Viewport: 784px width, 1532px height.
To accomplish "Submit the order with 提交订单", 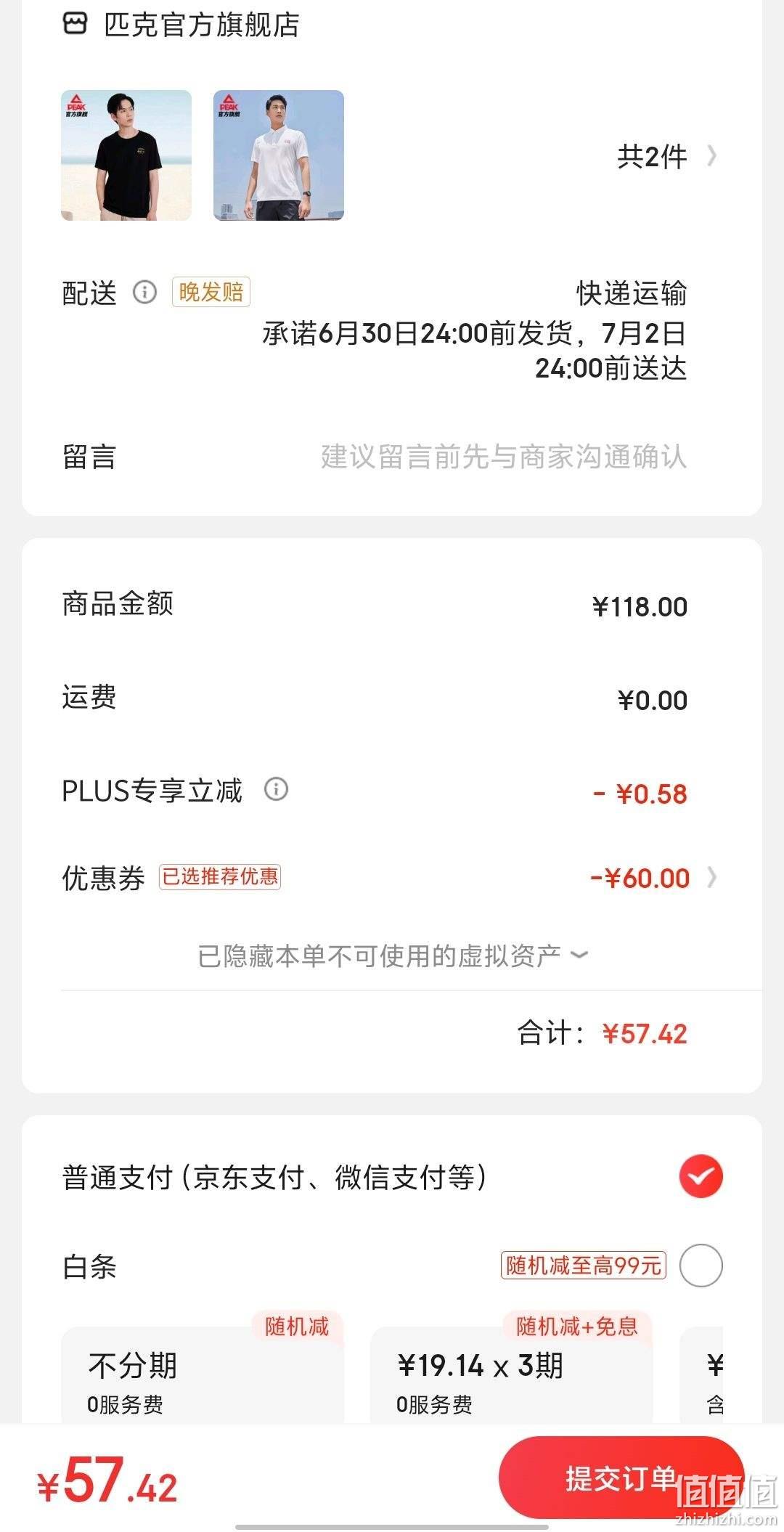I will pos(621,1478).
